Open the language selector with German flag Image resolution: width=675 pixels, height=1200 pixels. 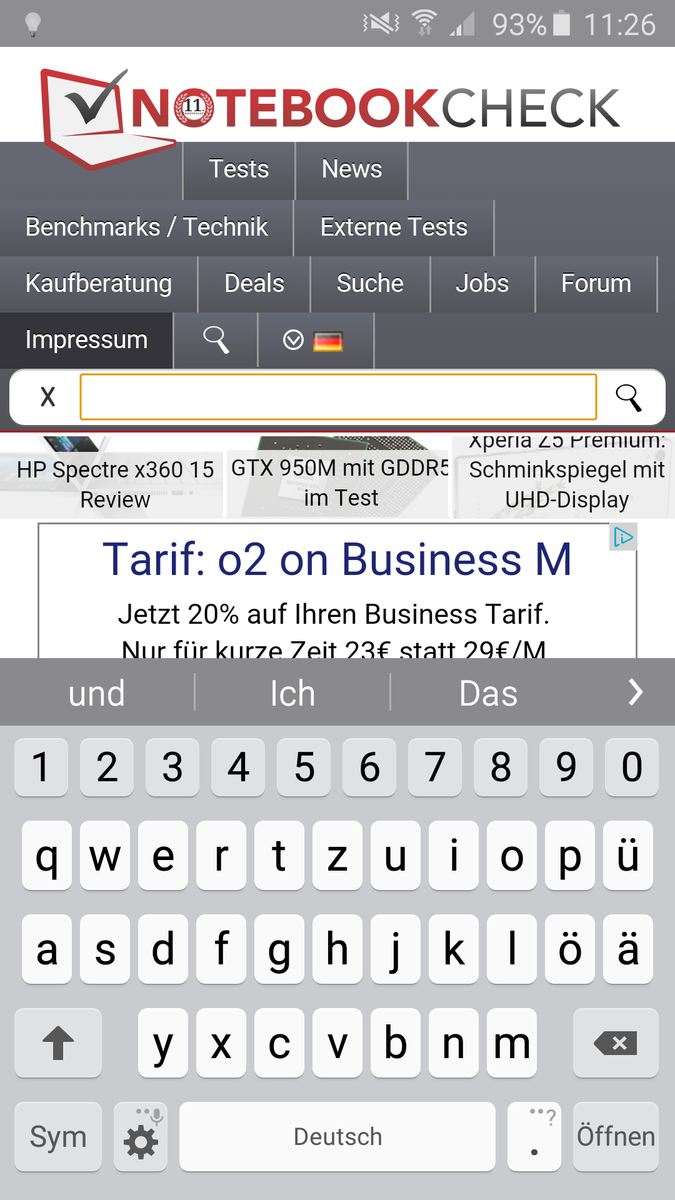315,341
